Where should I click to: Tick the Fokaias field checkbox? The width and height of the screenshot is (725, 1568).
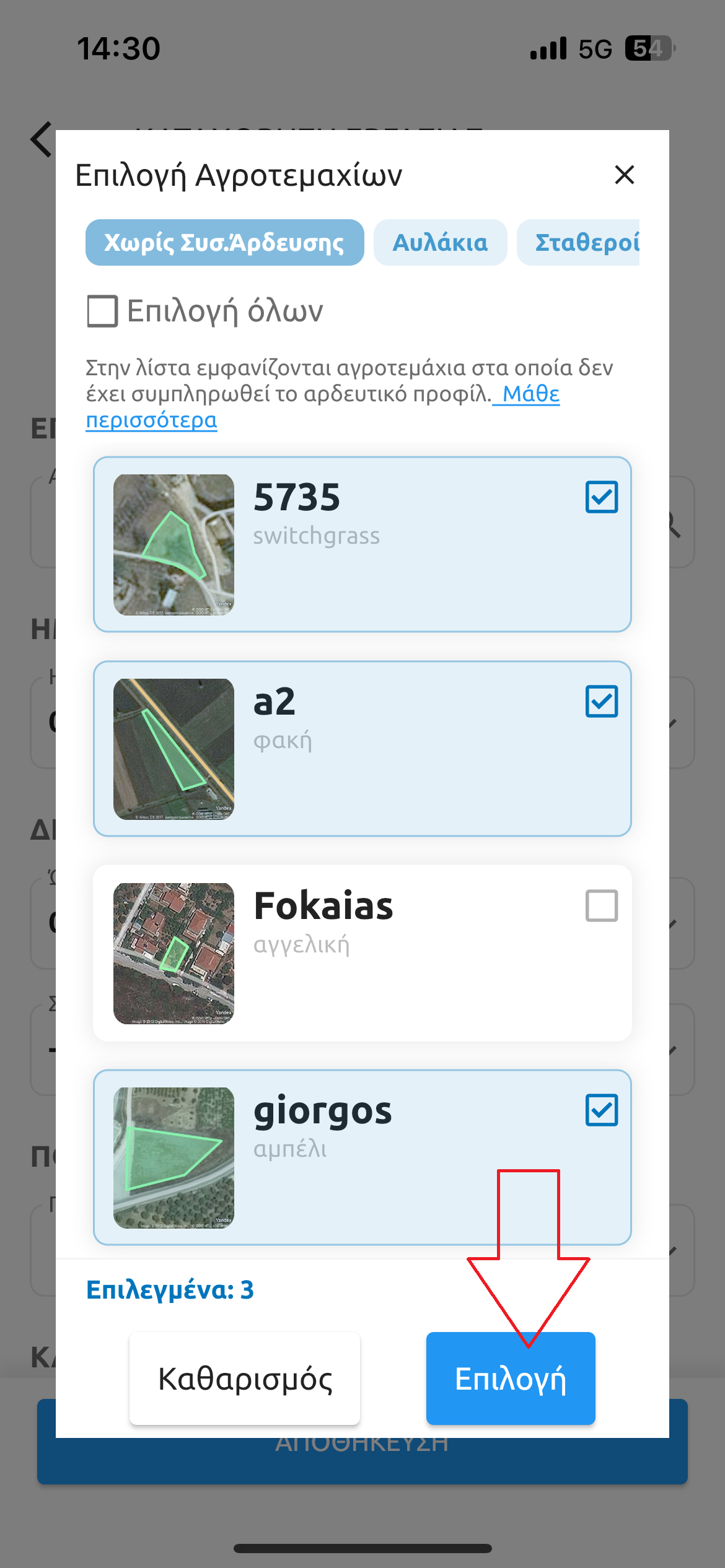(x=602, y=905)
